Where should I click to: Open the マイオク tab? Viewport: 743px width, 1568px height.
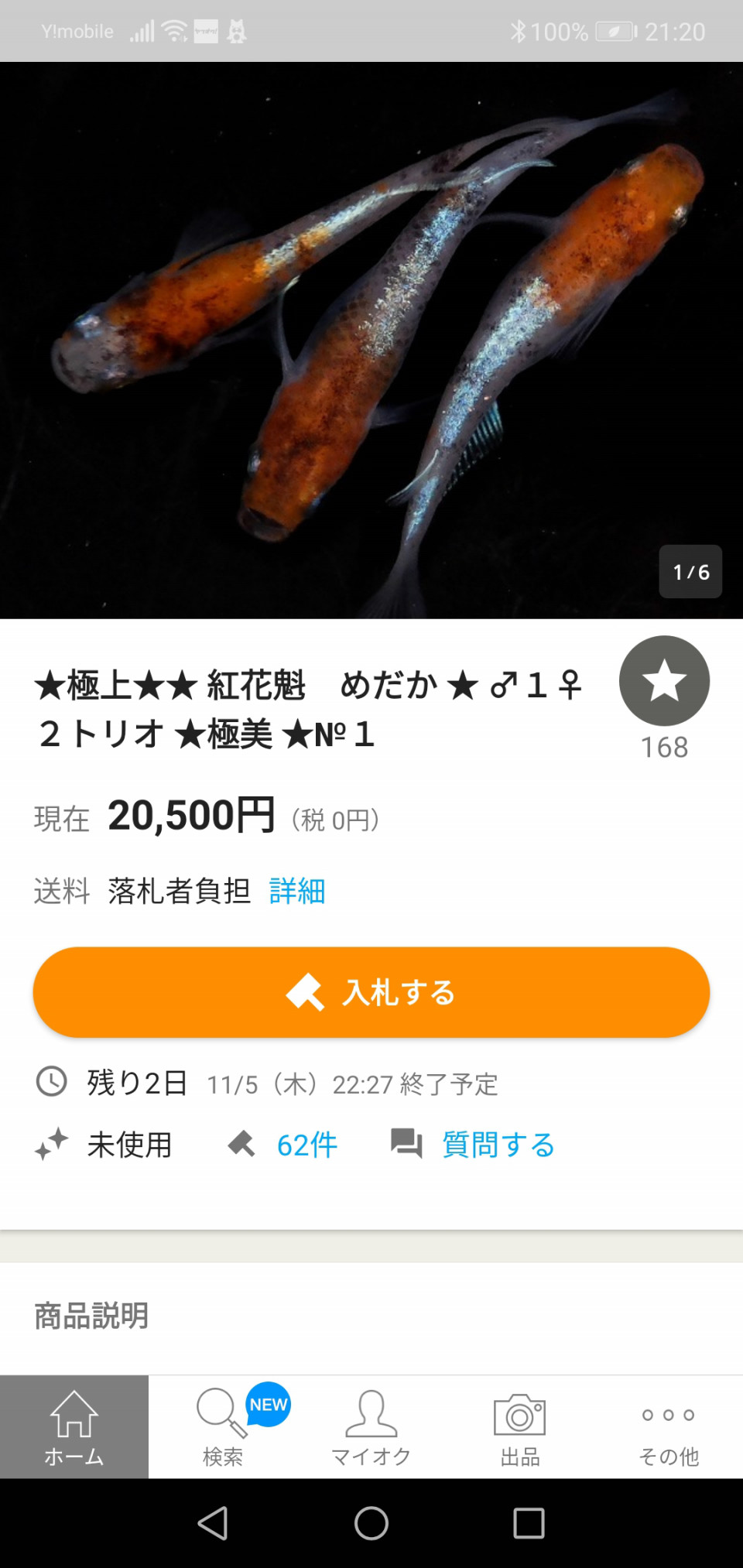tap(371, 1428)
